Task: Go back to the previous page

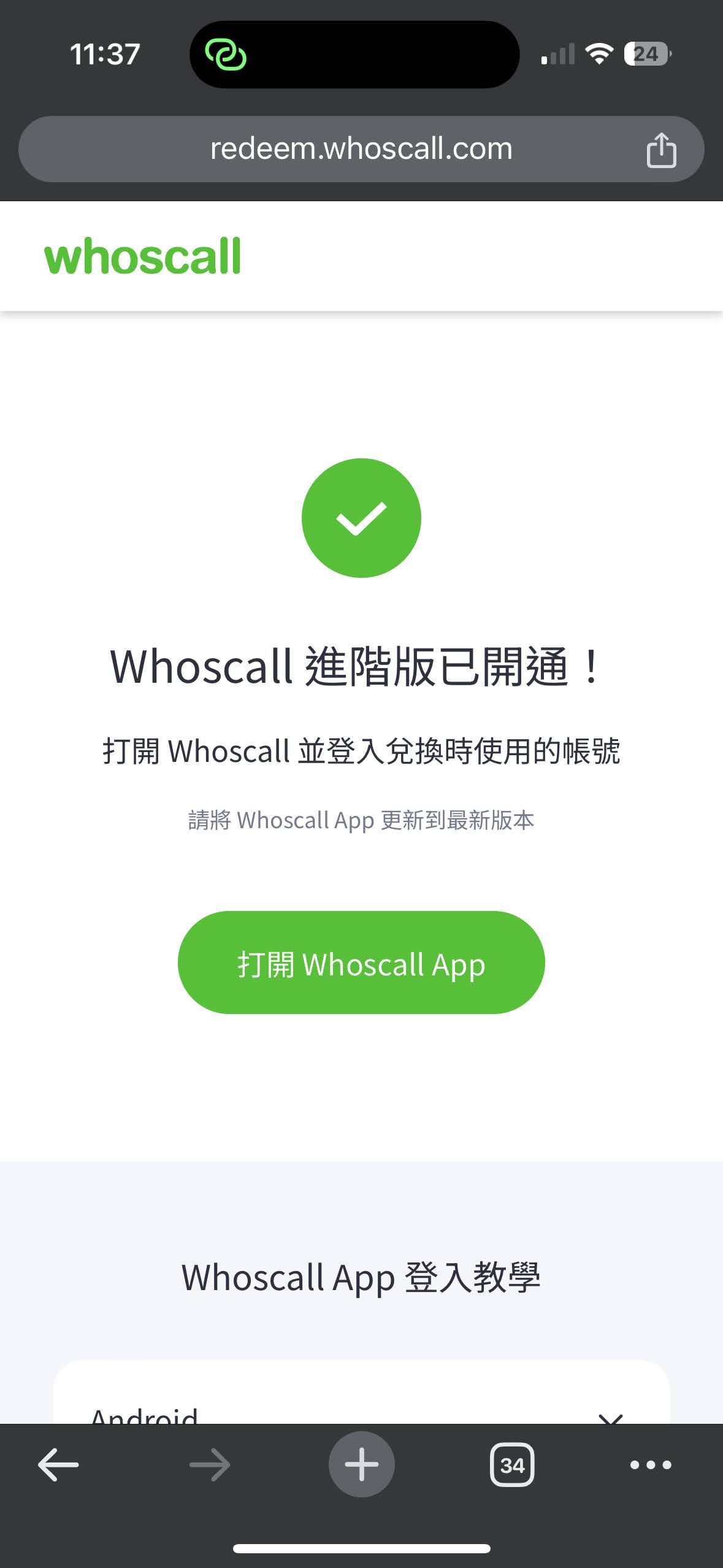Action: (58, 1465)
